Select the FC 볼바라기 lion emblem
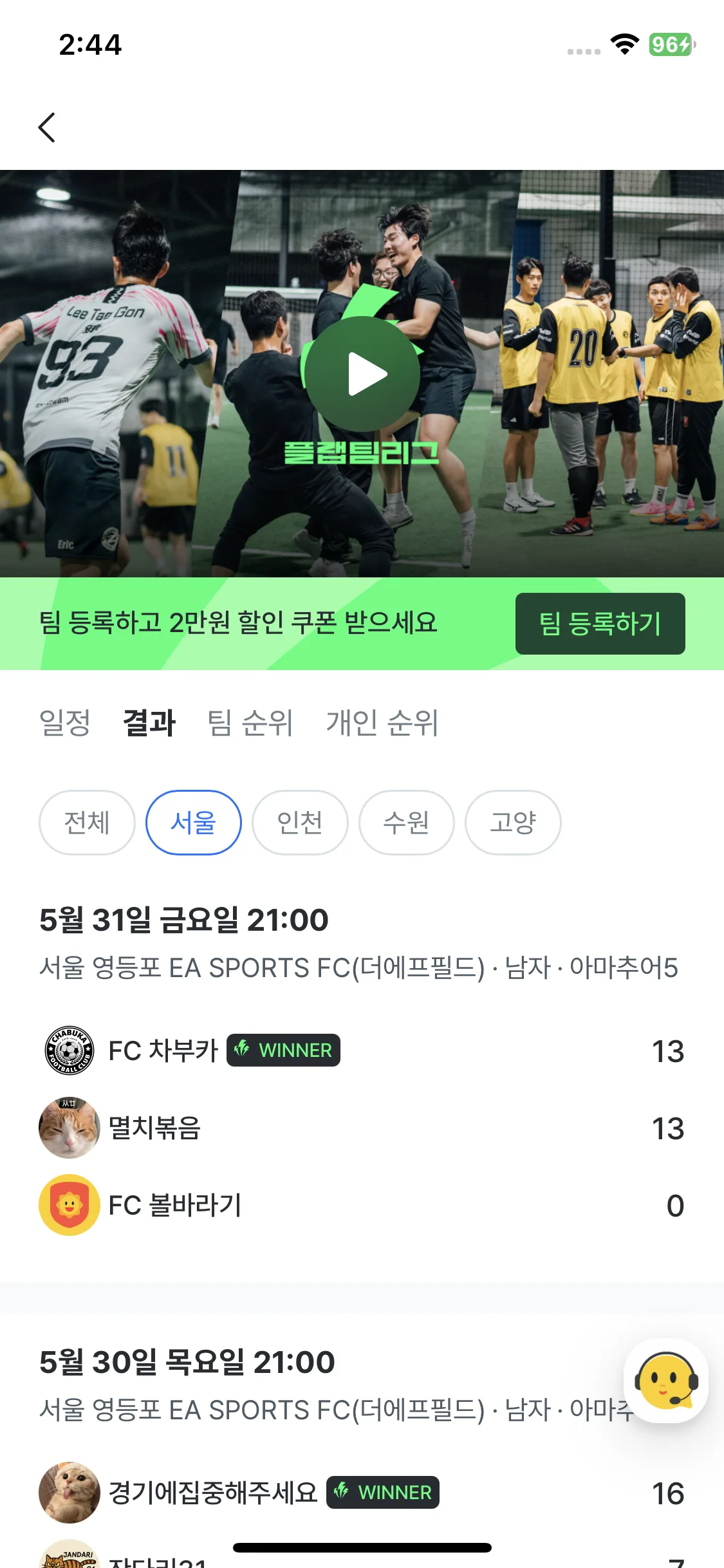 pyautogui.click(x=69, y=1206)
